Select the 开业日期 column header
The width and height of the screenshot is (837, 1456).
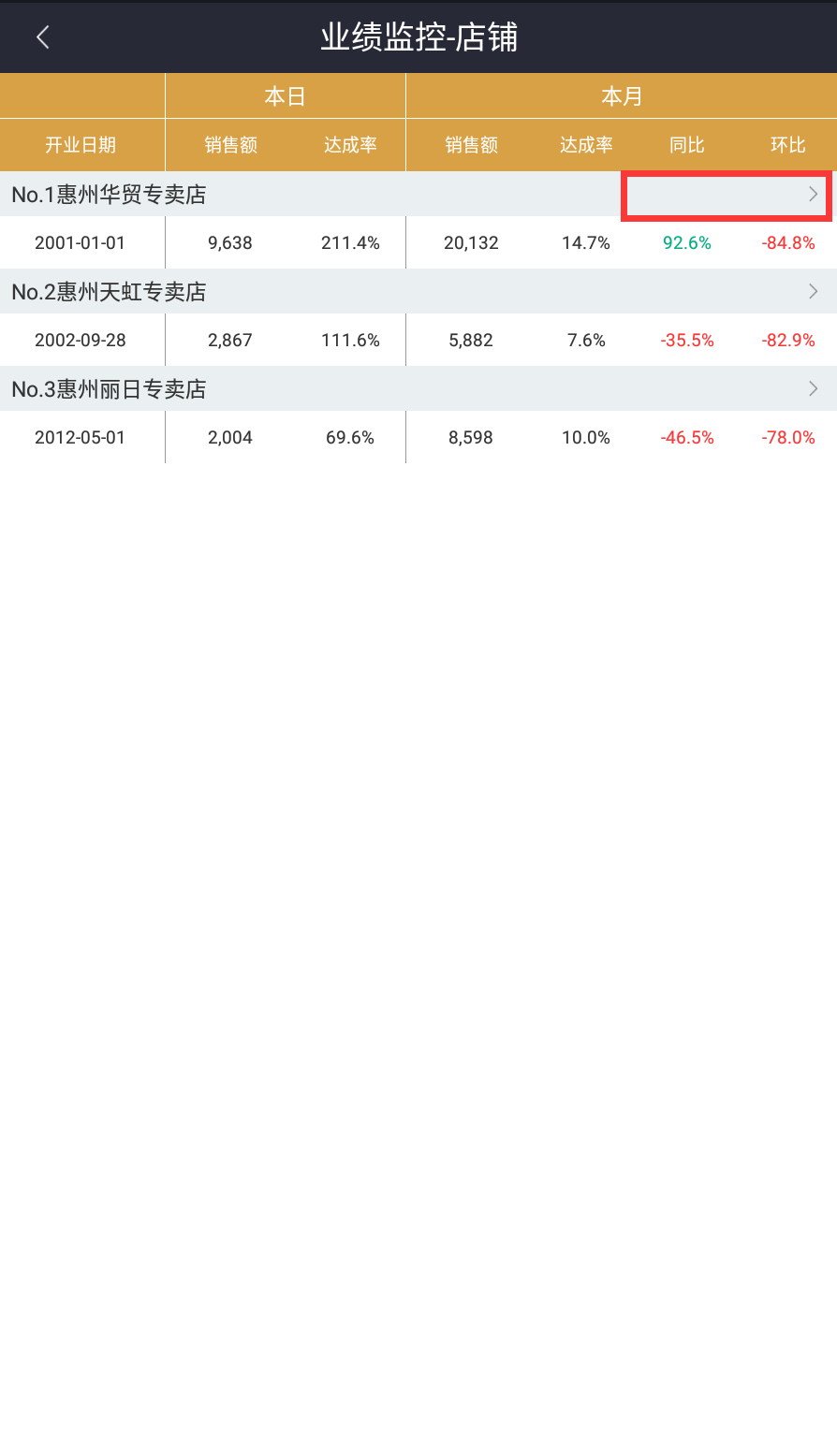(81, 144)
